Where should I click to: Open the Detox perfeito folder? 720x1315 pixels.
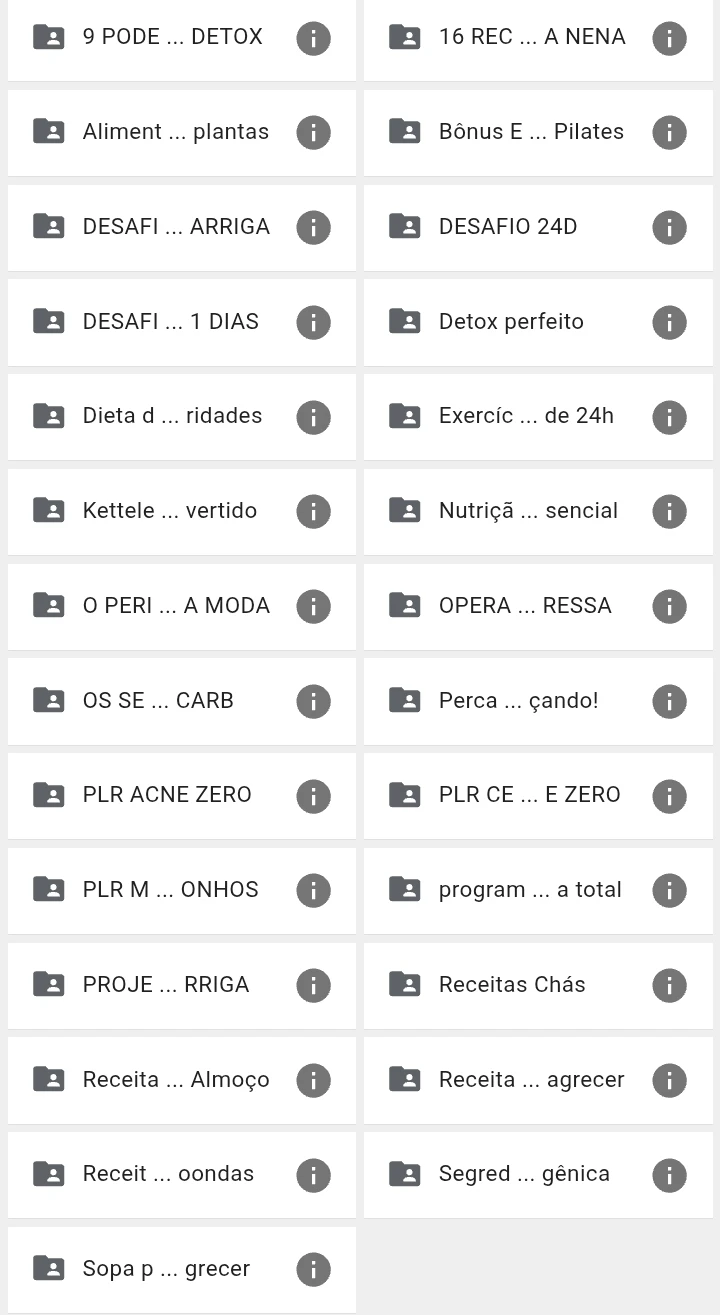coord(511,322)
